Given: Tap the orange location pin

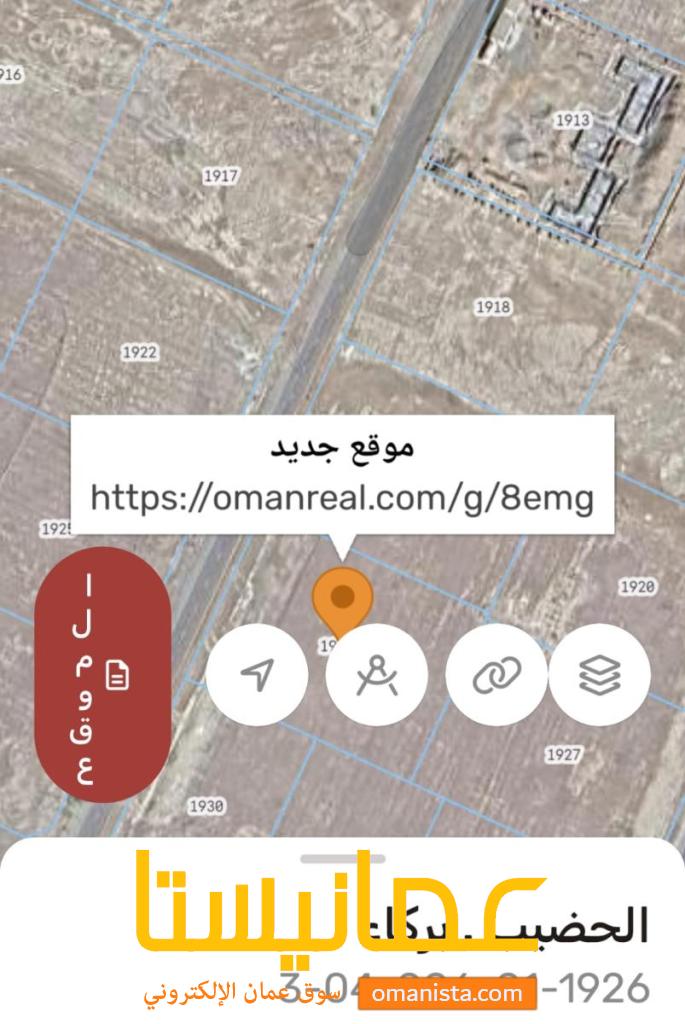Looking at the screenshot, I should [x=343, y=600].
